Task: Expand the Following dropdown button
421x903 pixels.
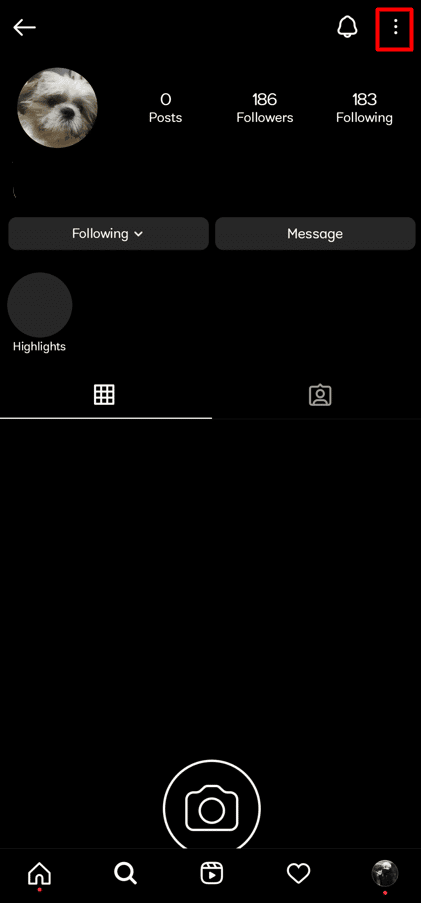Action: pos(108,233)
